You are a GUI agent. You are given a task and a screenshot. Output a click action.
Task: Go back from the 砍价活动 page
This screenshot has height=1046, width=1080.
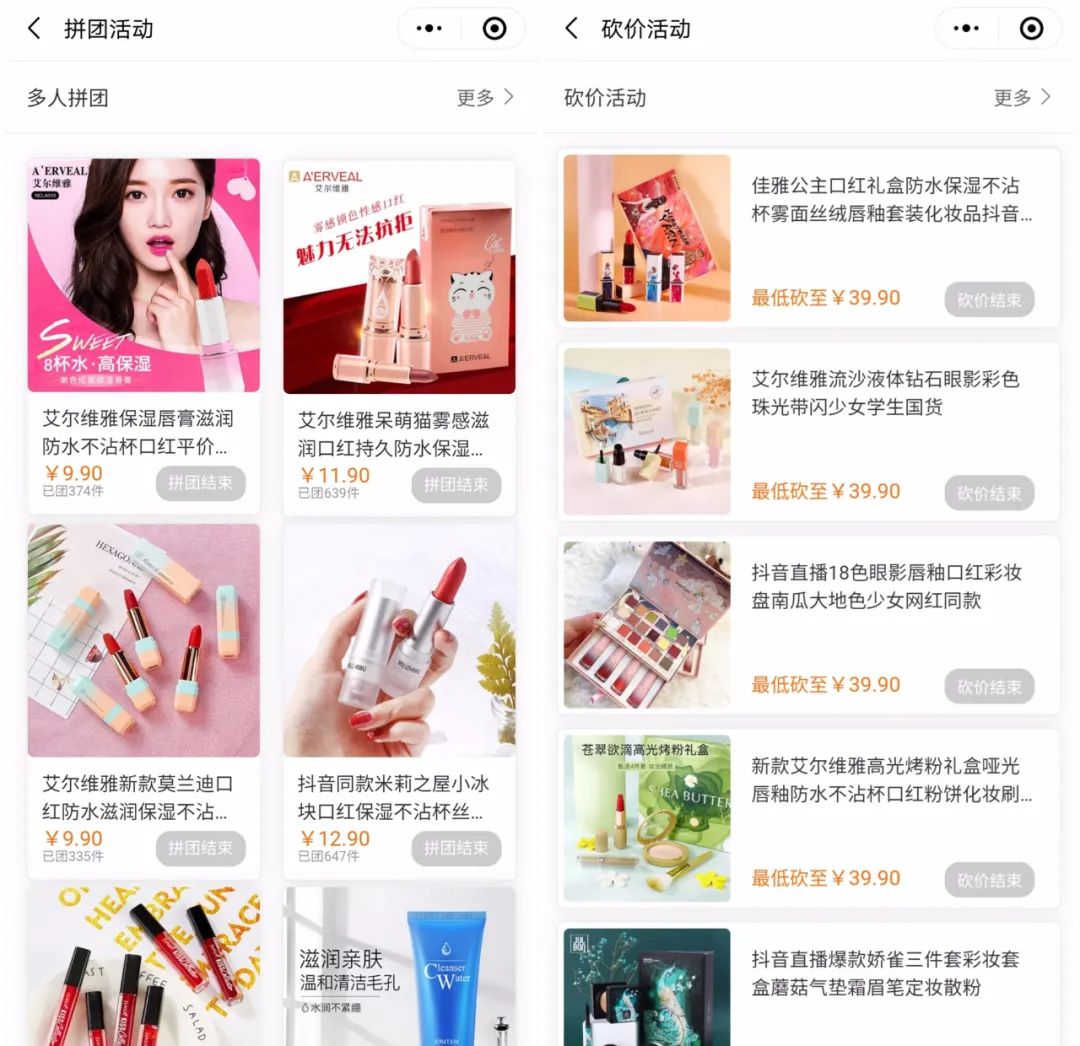point(572,28)
